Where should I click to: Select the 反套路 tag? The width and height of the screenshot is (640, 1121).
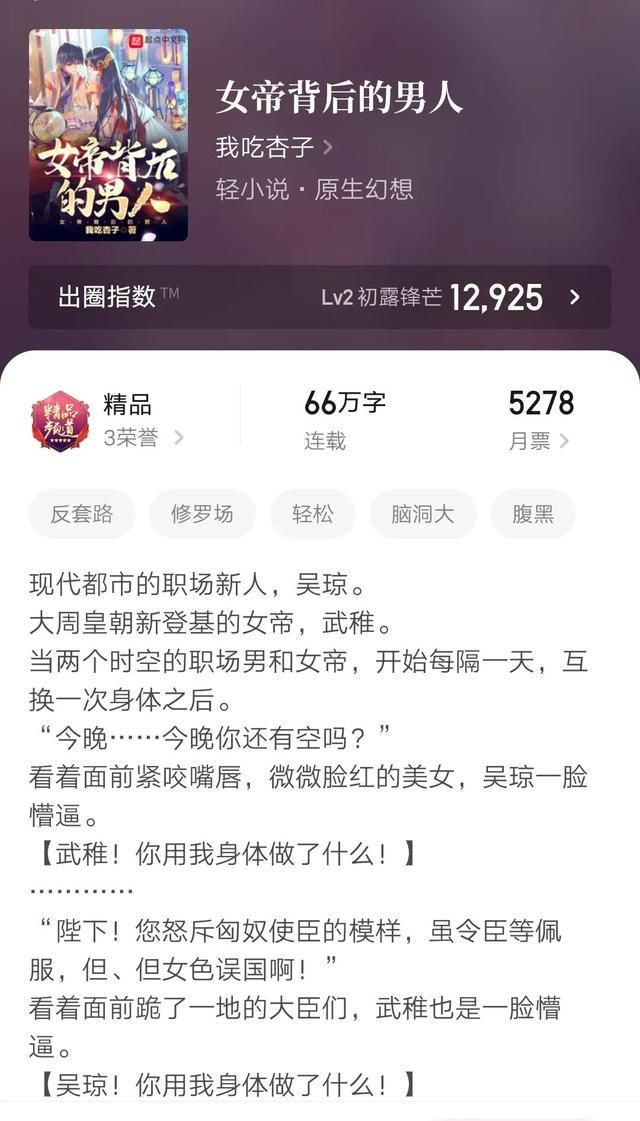[x=82, y=514]
